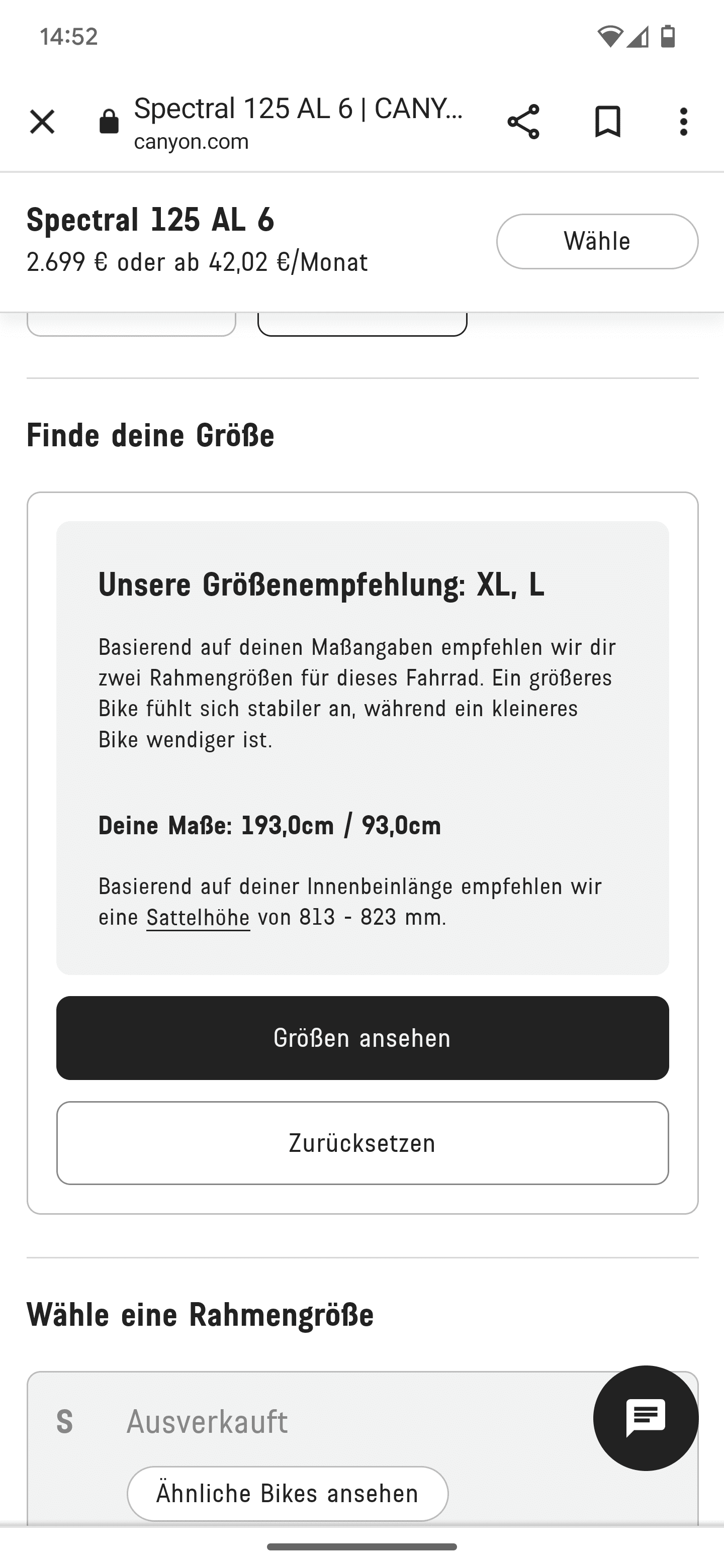724x1568 pixels.
Task: Close the browser tab with X
Action: 42,122
